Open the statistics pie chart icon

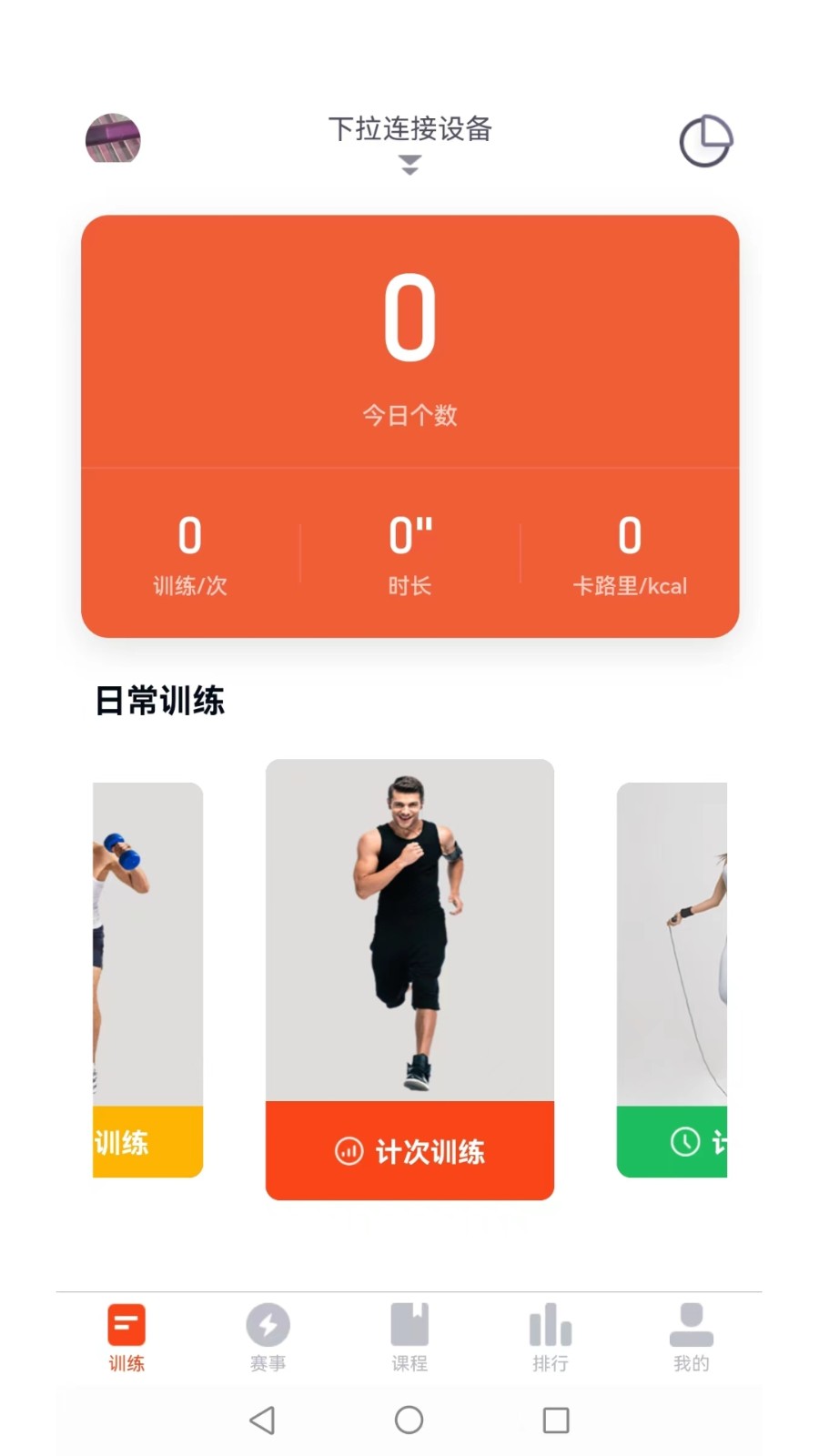pyautogui.click(x=705, y=141)
